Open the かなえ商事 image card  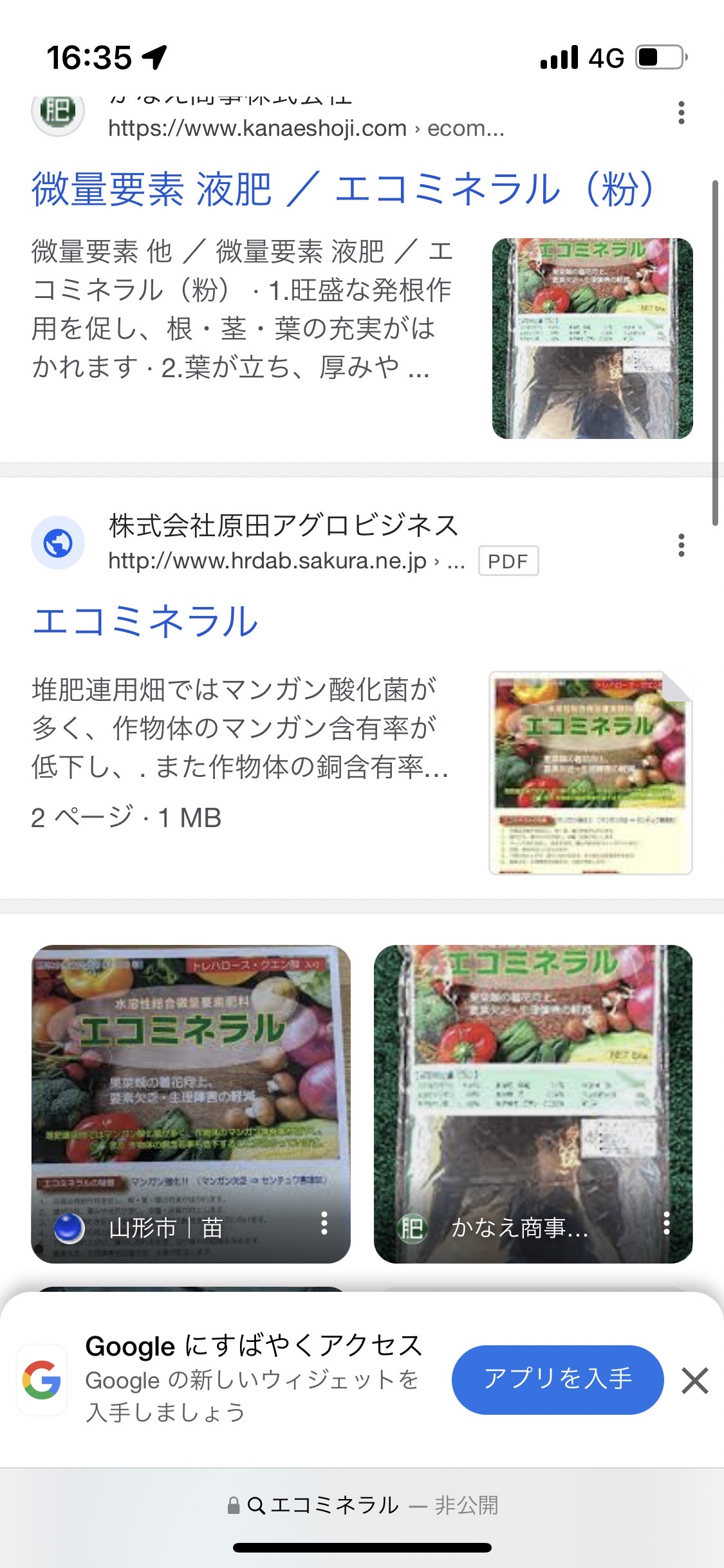[533, 1103]
